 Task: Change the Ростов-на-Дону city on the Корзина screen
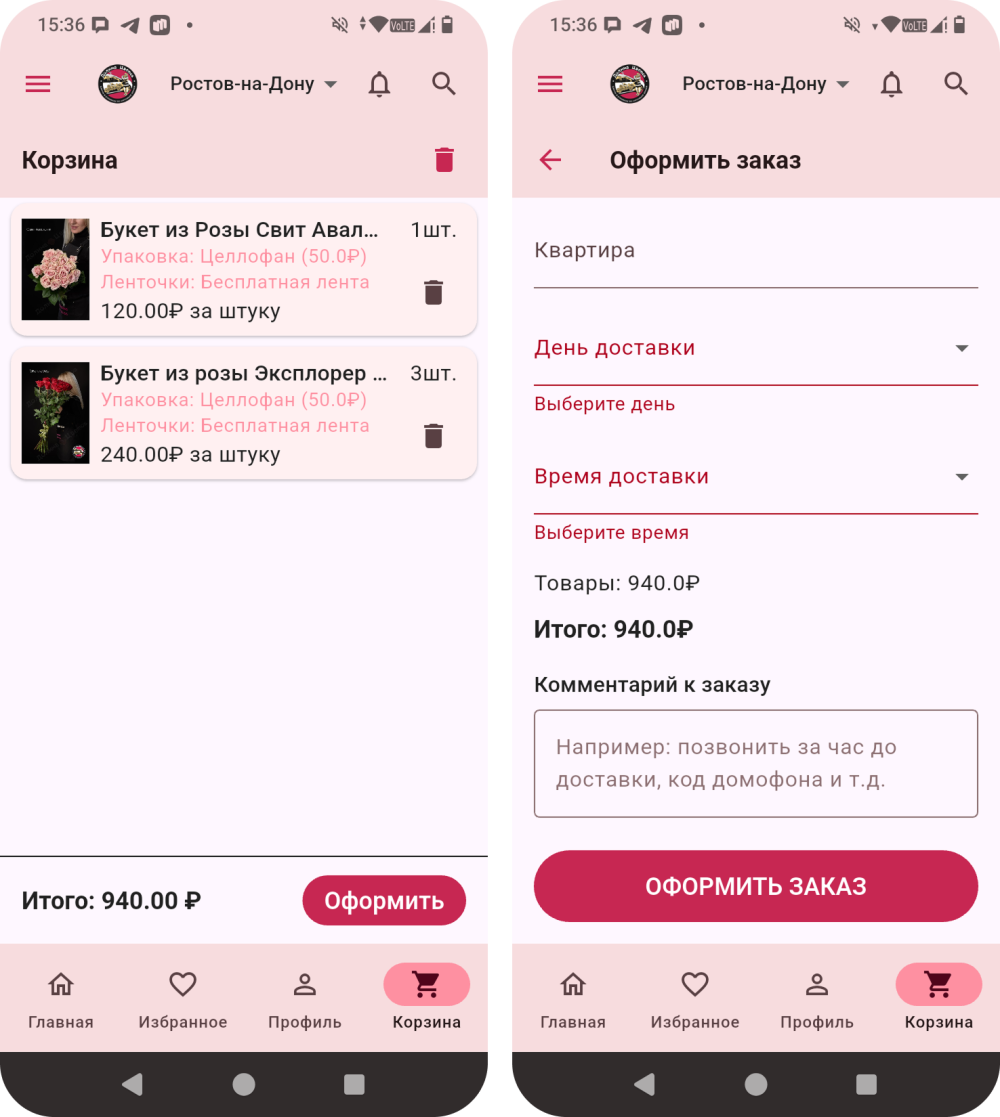click(254, 84)
